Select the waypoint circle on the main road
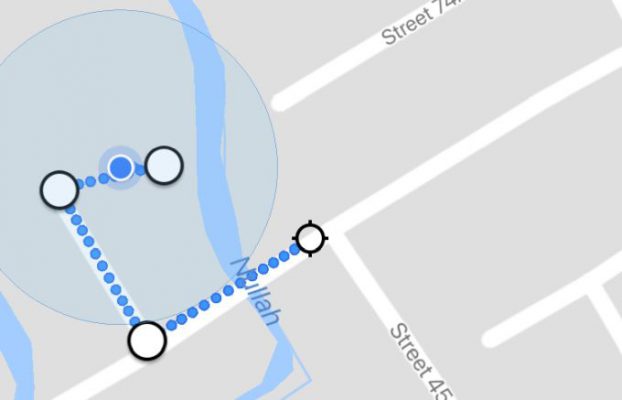Image resolution: width=622 pixels, height=400 pixels. tap(147, 340)
